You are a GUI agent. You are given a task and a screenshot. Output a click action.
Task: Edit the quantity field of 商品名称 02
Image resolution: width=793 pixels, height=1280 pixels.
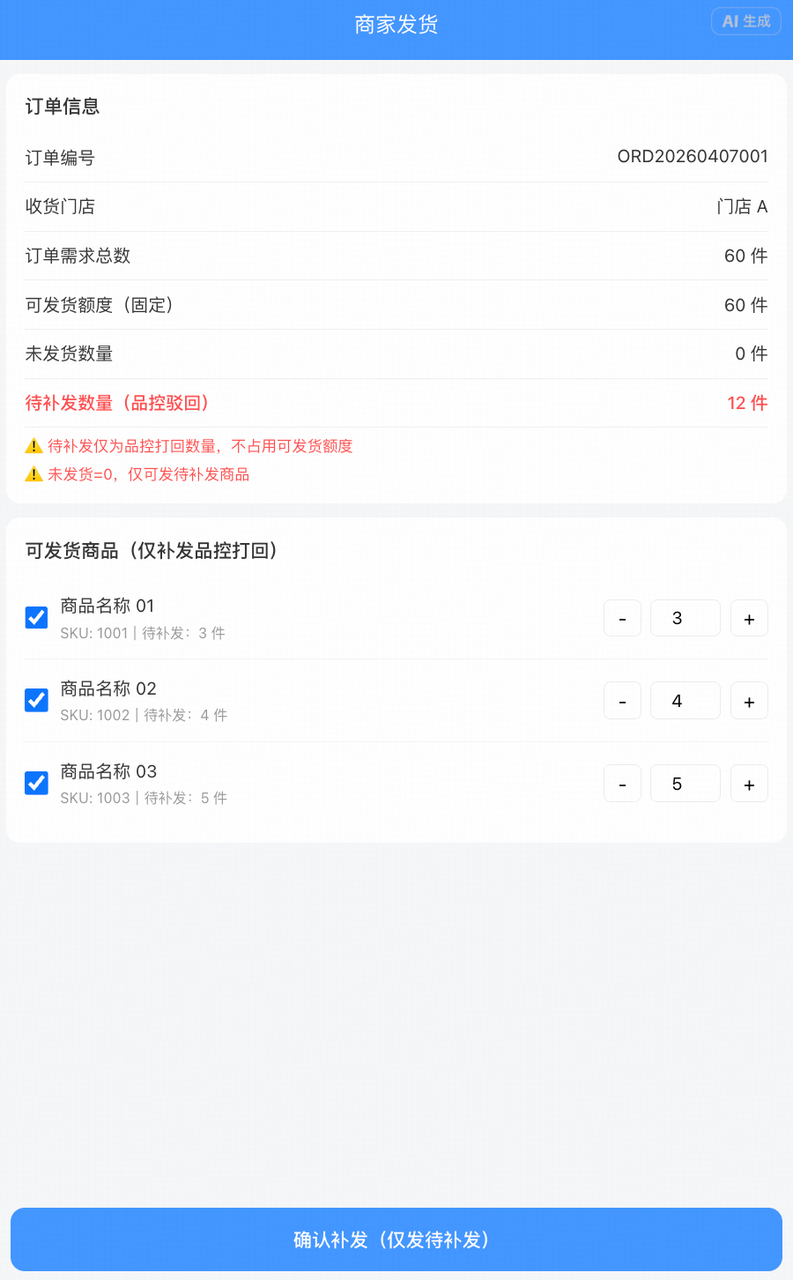[685, 701]
